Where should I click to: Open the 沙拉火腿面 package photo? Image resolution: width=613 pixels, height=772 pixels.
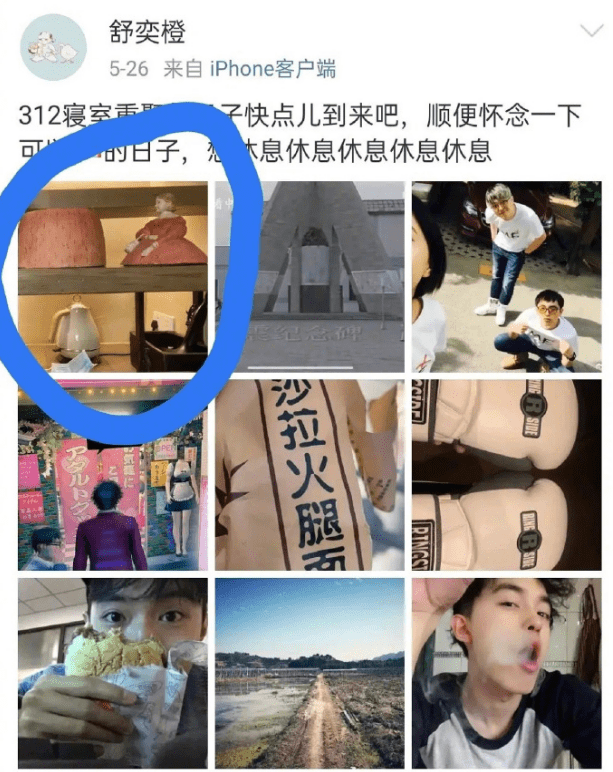tap(310, 474)
